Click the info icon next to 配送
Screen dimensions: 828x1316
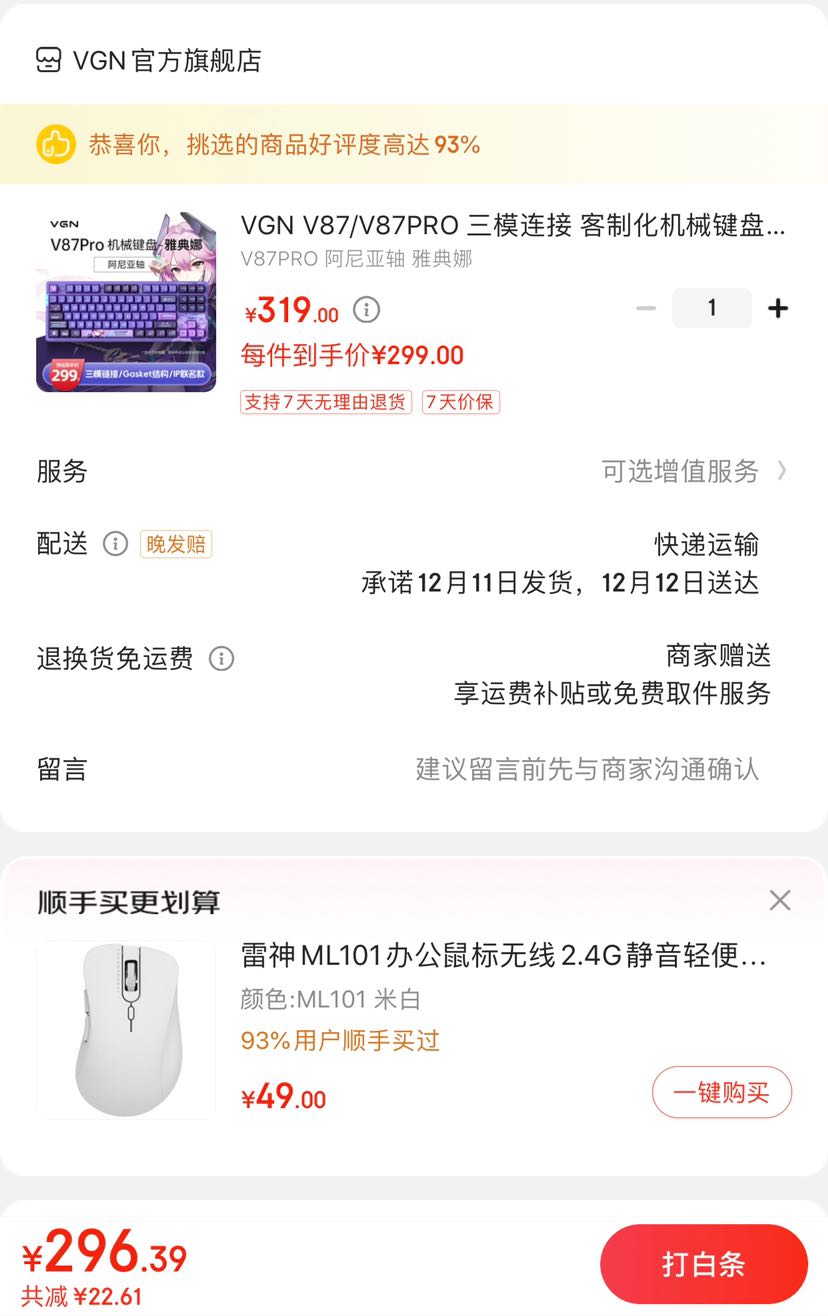[116, 545]
